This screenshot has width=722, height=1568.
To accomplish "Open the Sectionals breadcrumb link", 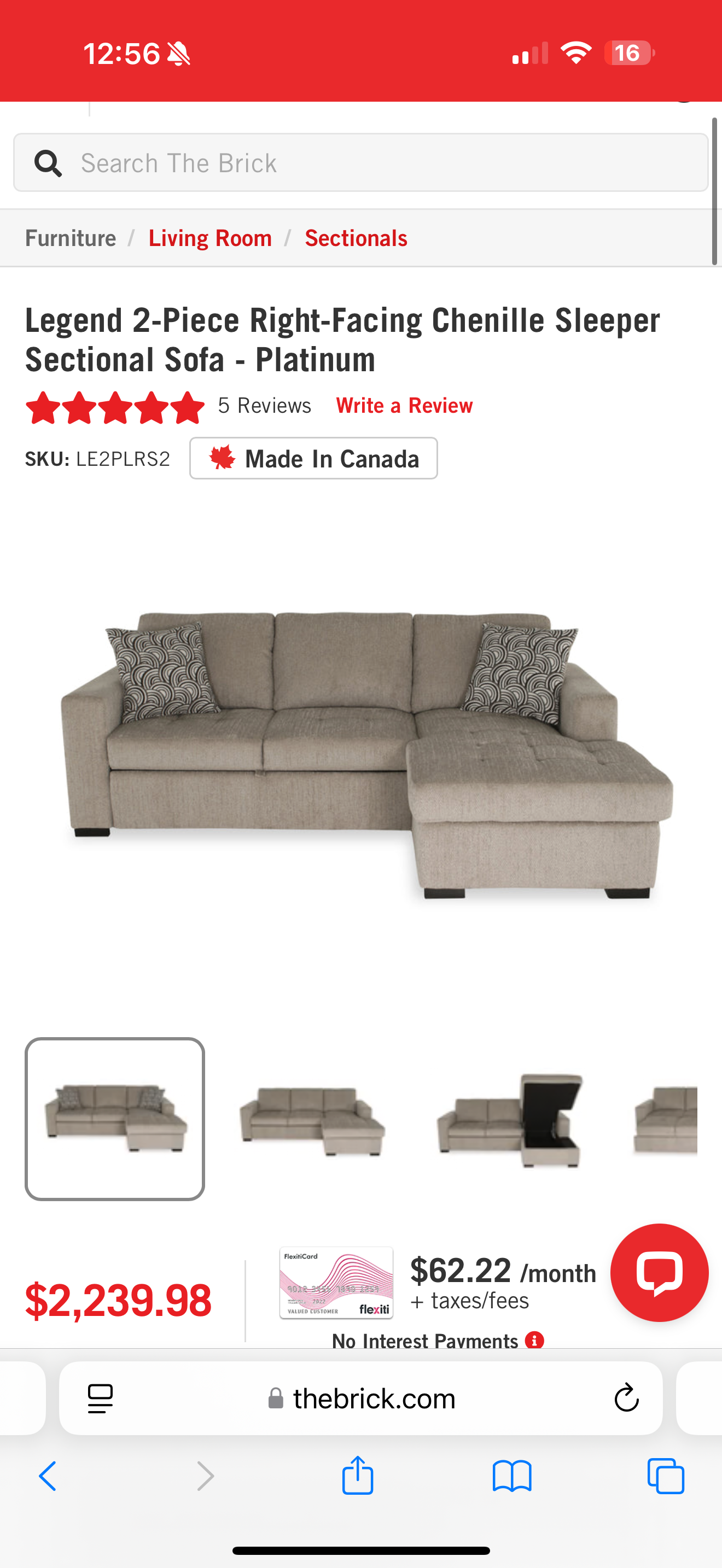I will (356, 238).
